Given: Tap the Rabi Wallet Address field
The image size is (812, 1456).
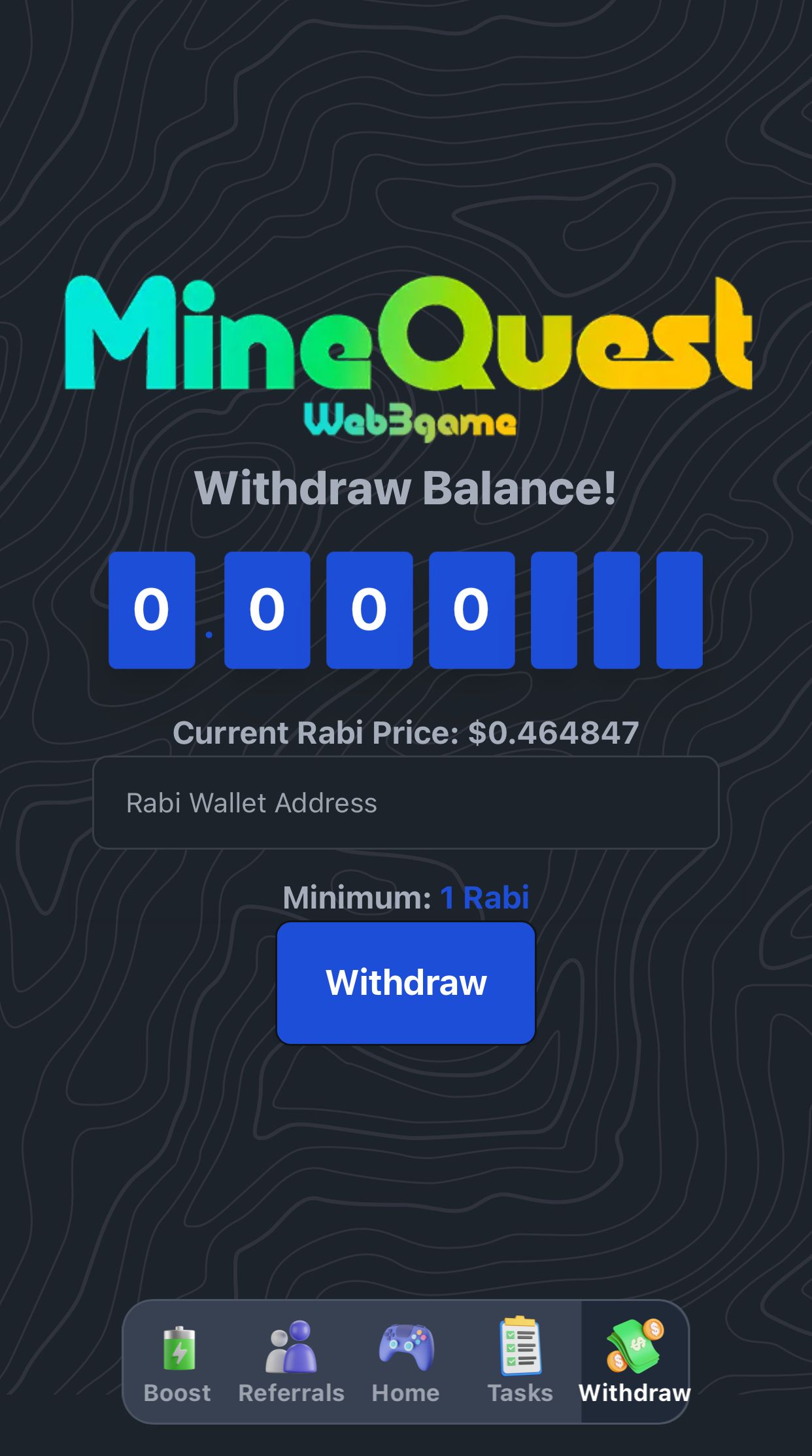Looking at the screenshot, I should point(405,803).
